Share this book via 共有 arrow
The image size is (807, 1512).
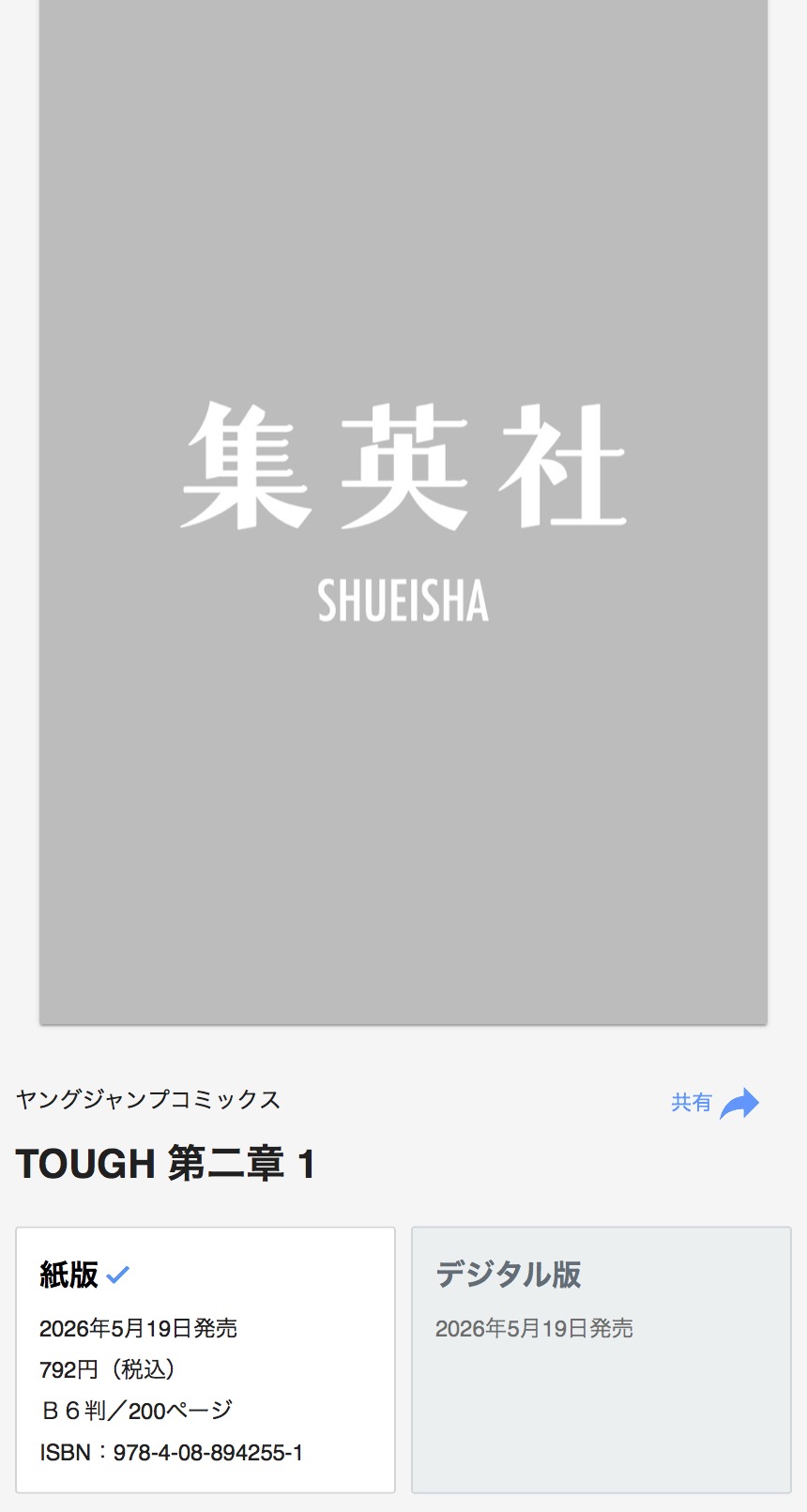pos(738,1103)
